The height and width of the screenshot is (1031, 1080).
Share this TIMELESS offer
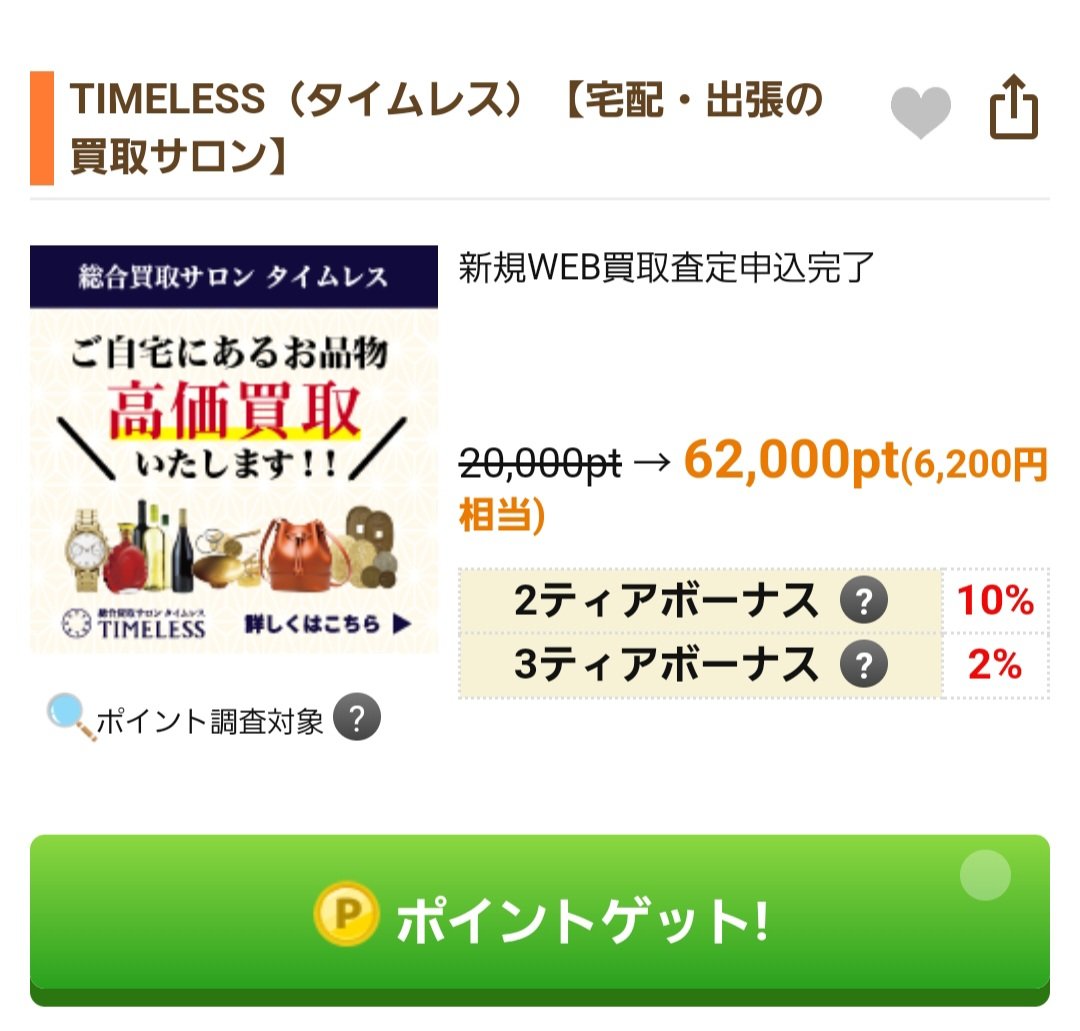[x=1014, y=107]
